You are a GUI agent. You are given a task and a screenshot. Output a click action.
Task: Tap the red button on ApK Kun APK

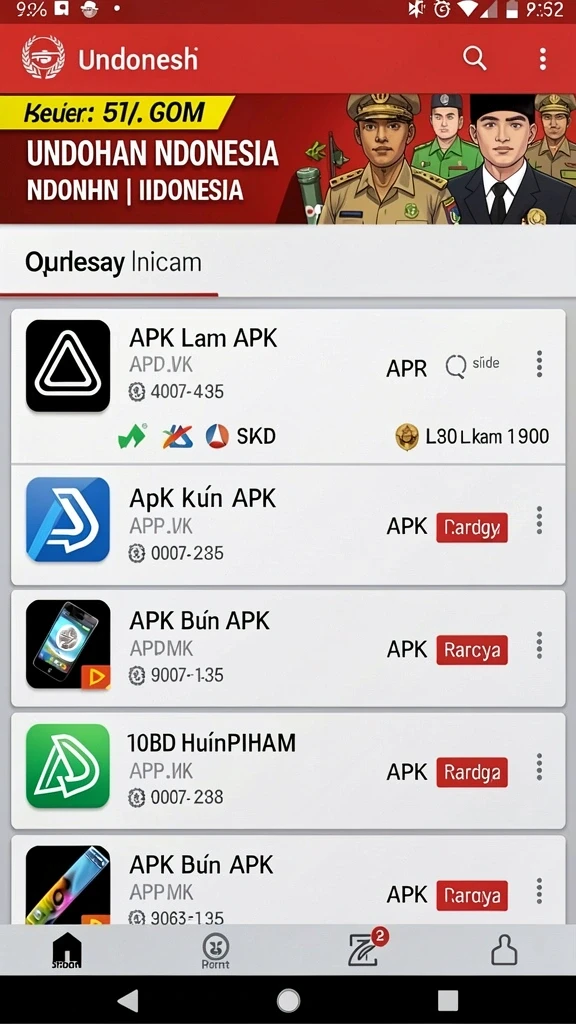click(472, 527)
